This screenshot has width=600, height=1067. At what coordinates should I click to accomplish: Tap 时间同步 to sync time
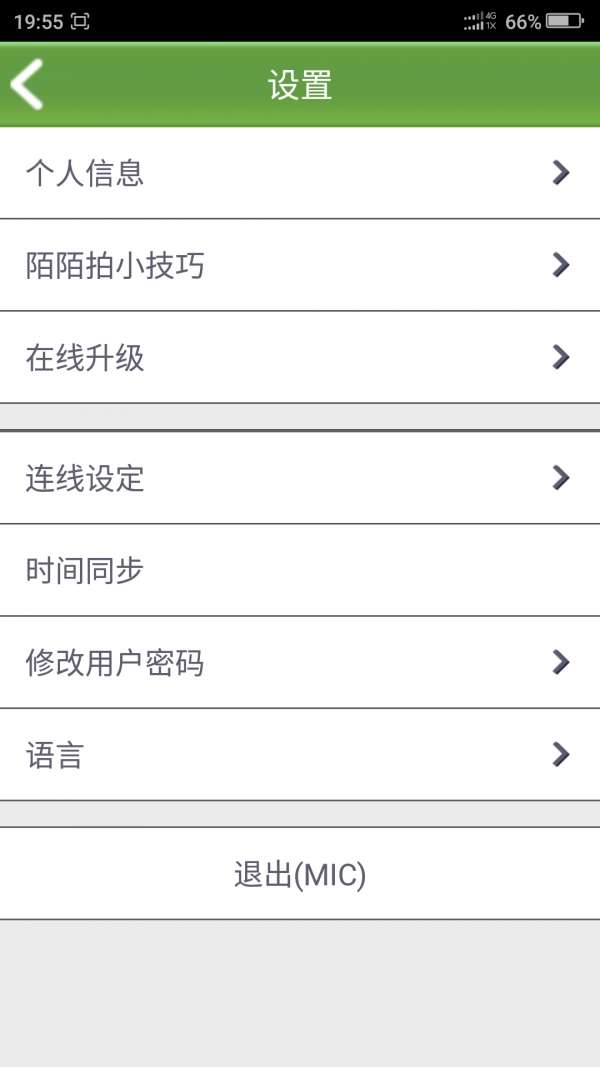pos(300,570)
